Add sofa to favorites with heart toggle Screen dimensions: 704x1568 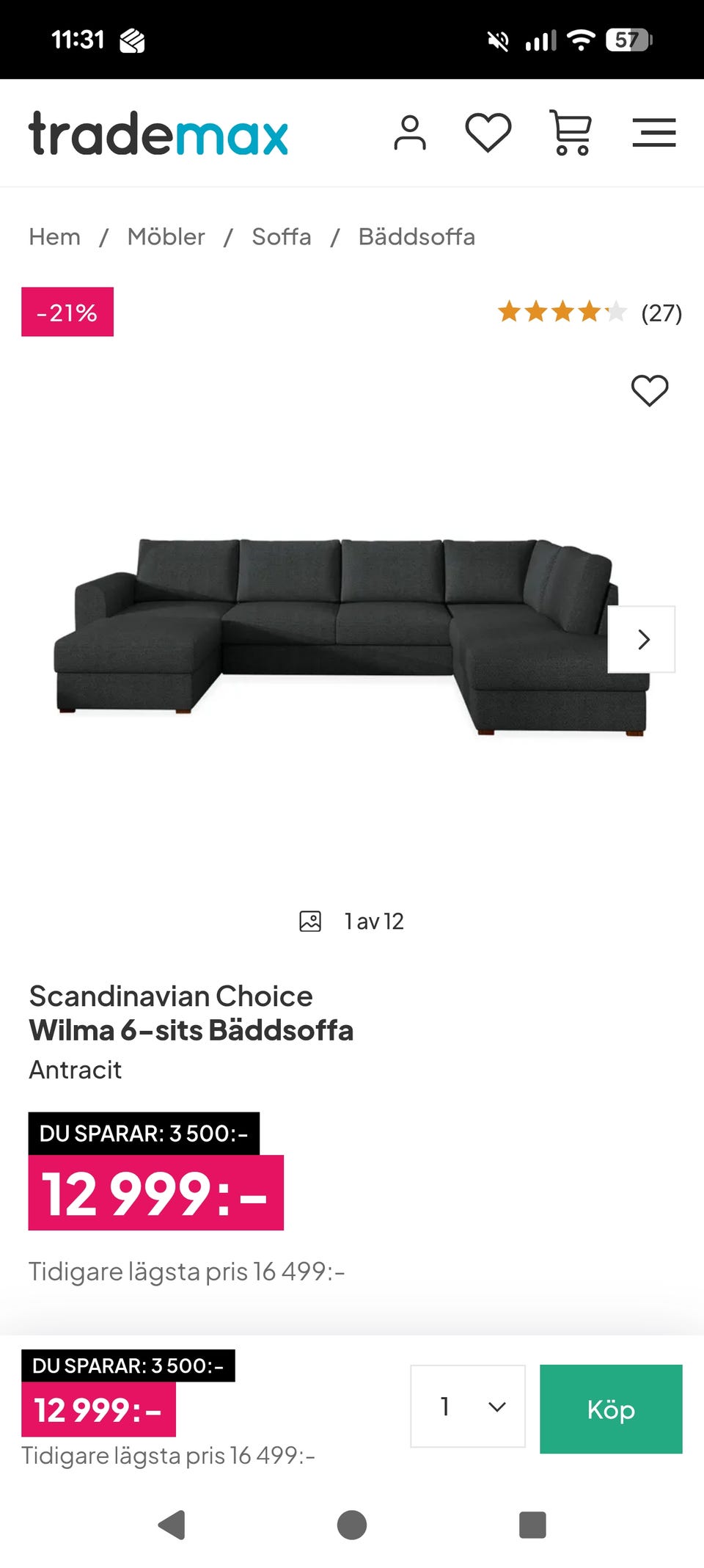tap(650, 392)
